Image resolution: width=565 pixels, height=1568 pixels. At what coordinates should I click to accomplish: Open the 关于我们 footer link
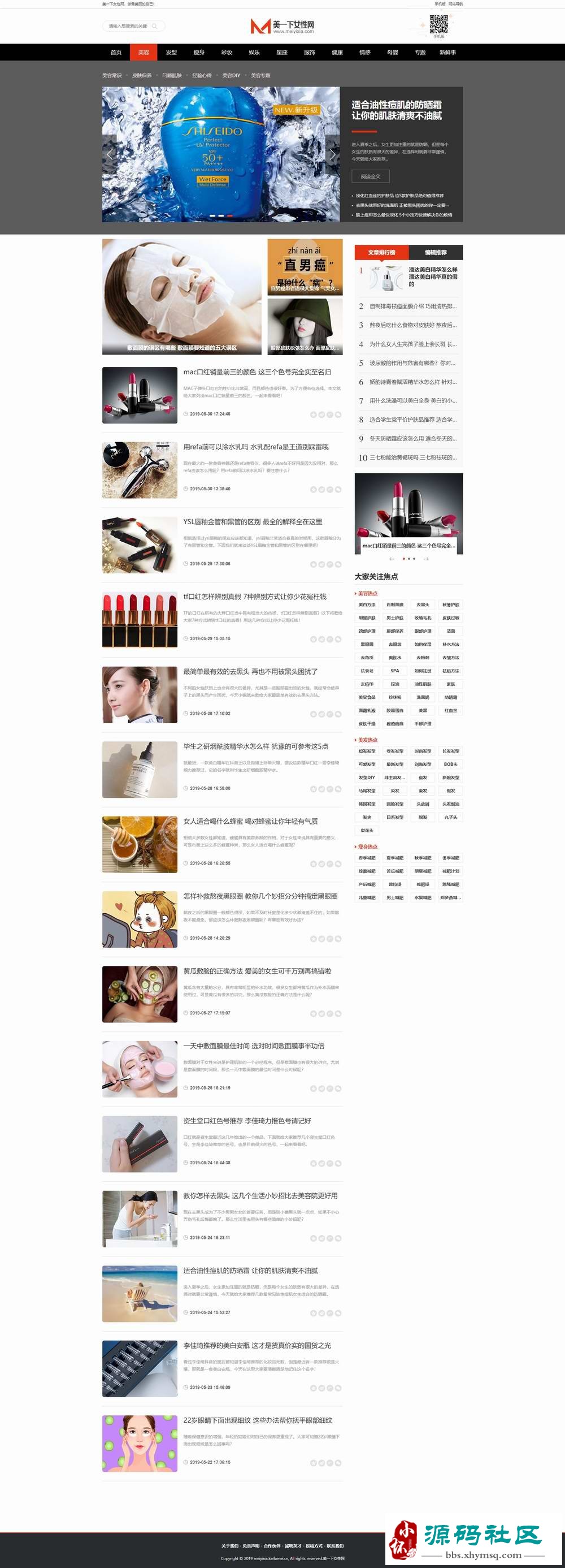tap(230, 1545)
